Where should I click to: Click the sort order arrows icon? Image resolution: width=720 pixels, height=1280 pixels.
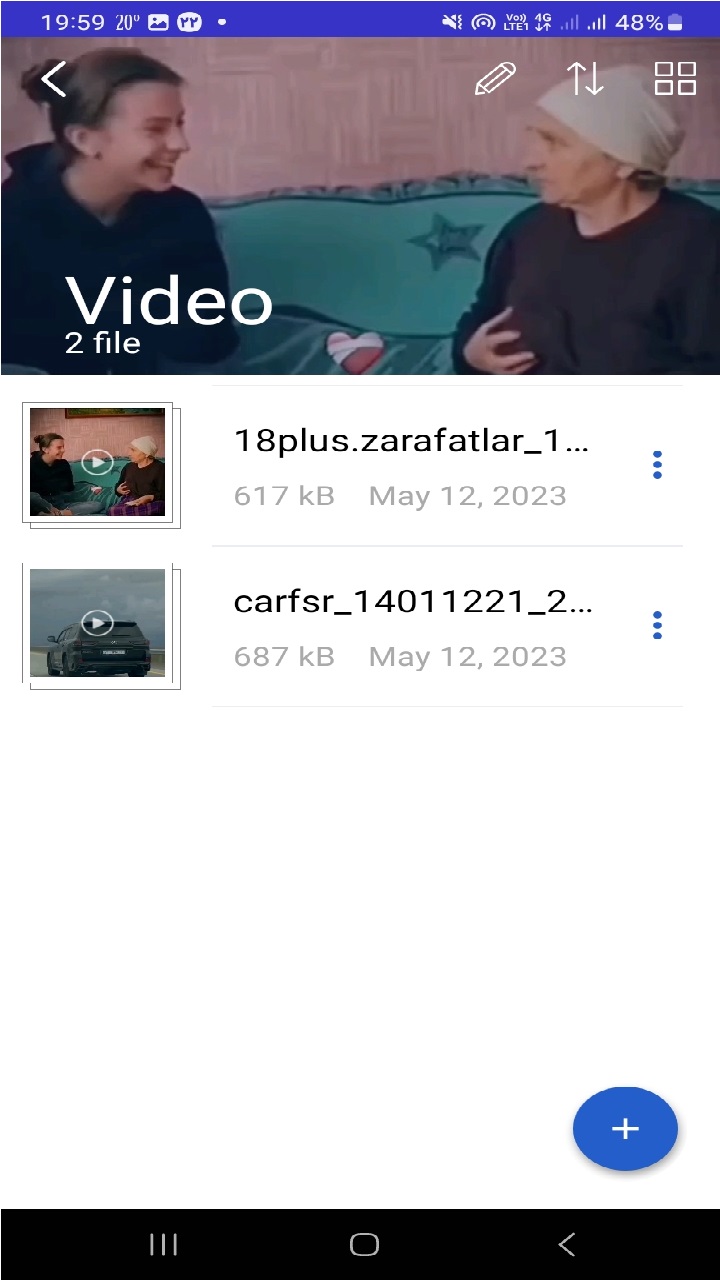pos(585,78)
